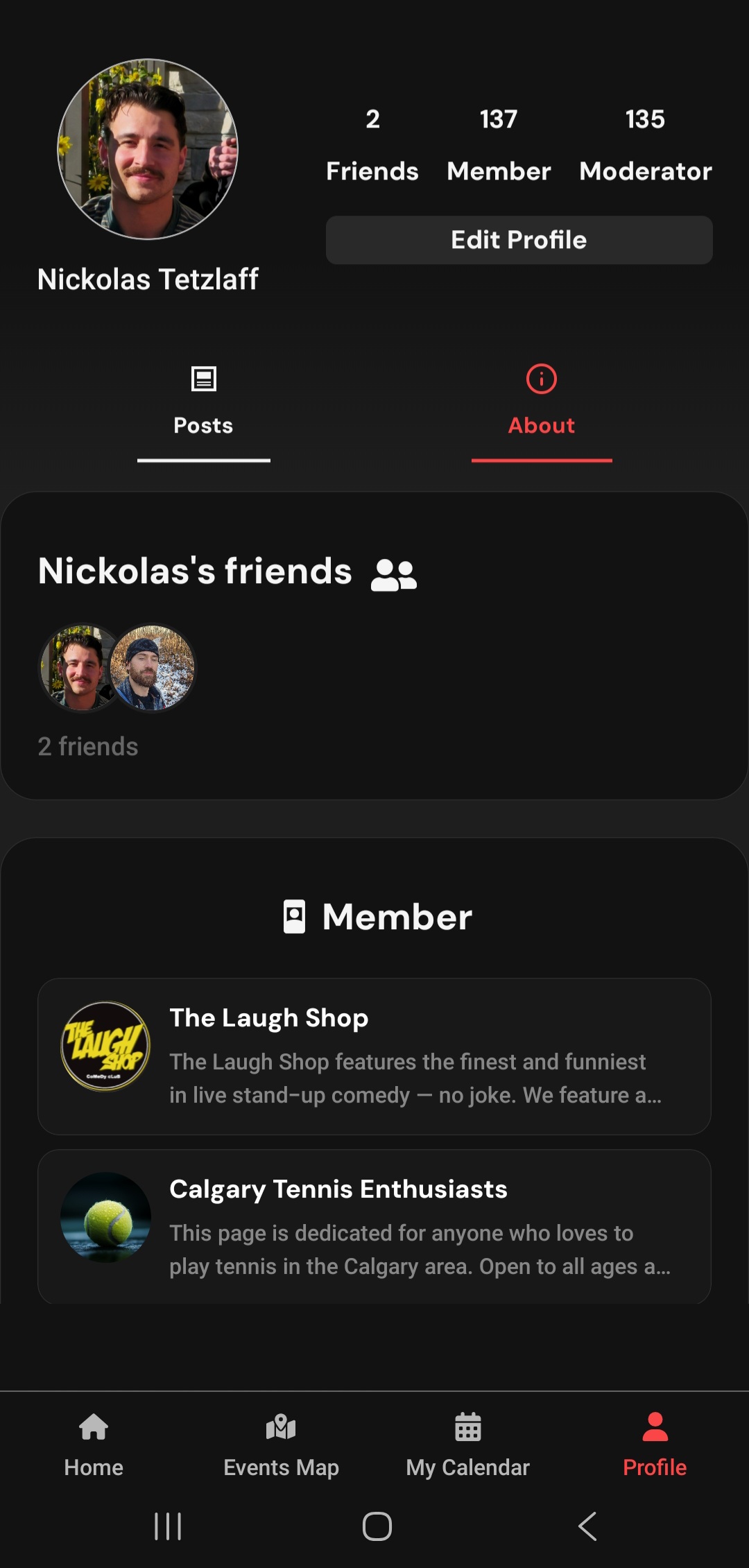
Task: View the 137 Member groups
Action: (x=499, y=144)
